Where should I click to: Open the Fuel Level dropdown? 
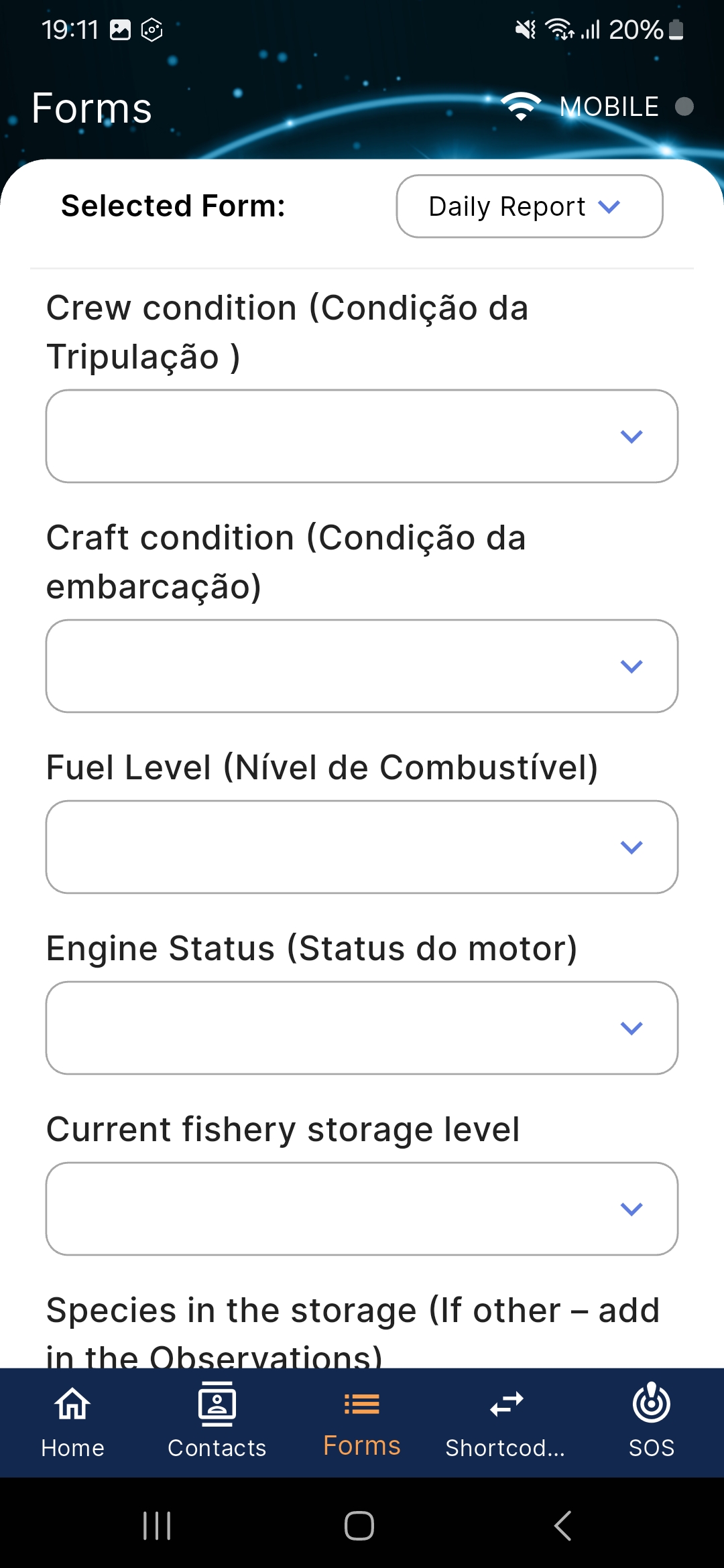pos(362,847)
